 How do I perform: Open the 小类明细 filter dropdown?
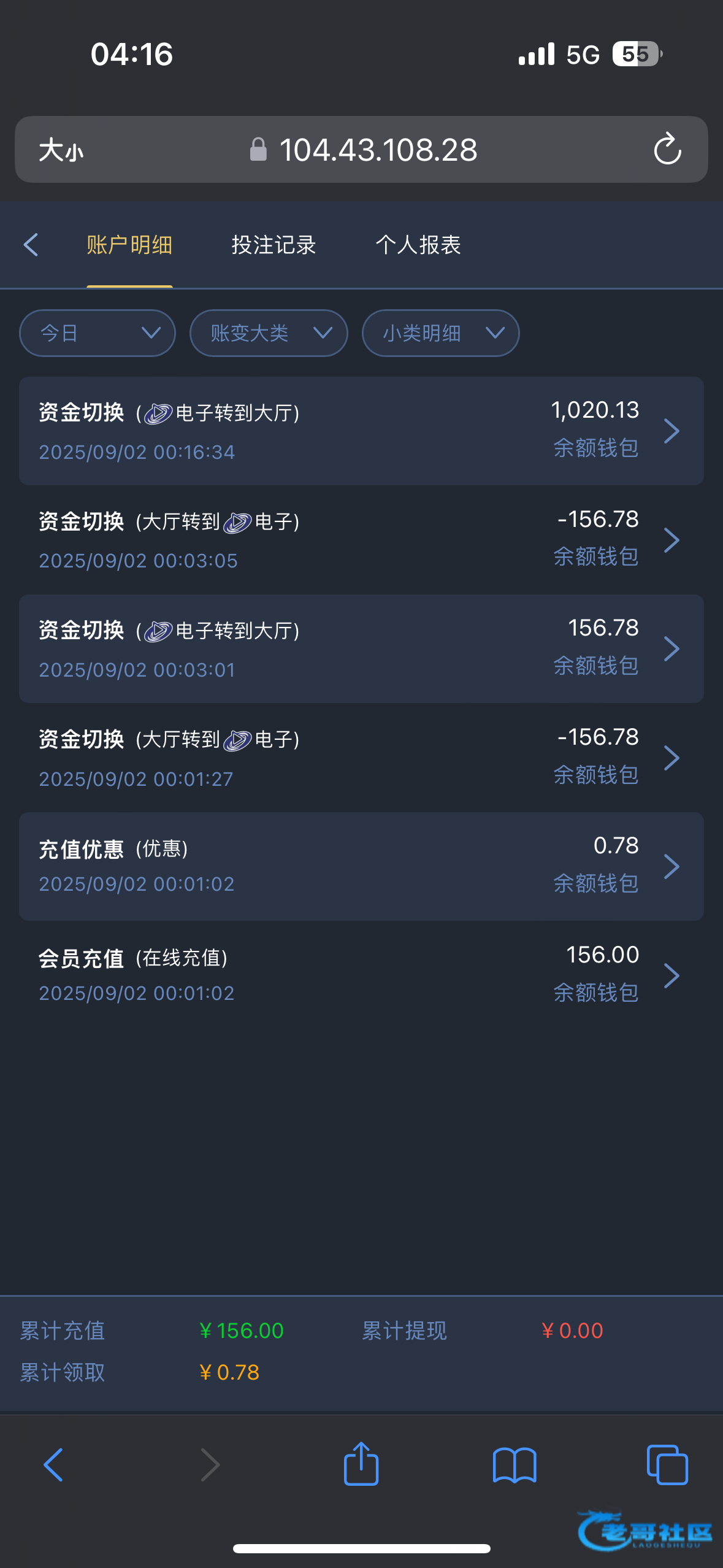(x=441, y=333)
